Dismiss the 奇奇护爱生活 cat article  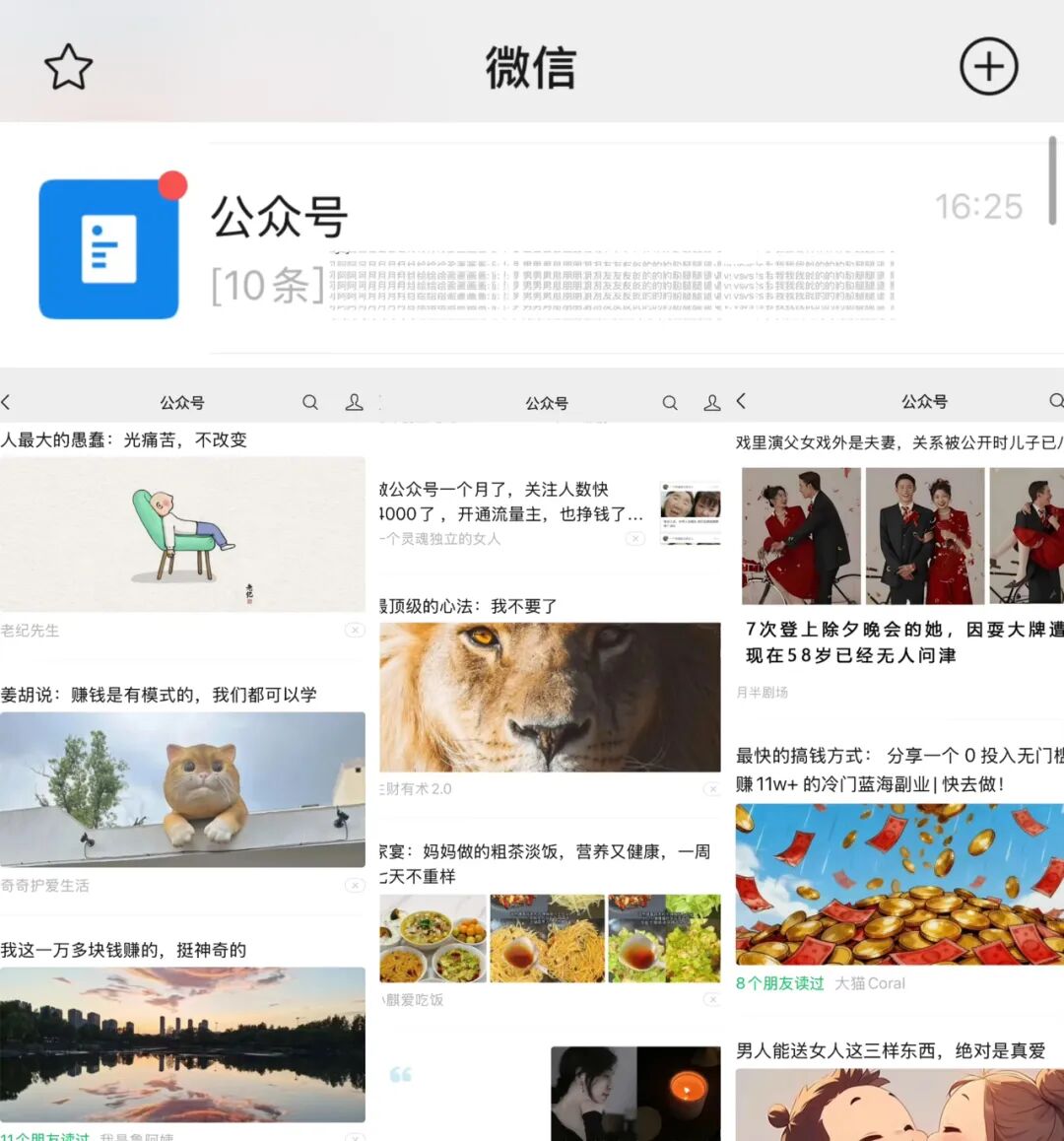click(354, 885)
